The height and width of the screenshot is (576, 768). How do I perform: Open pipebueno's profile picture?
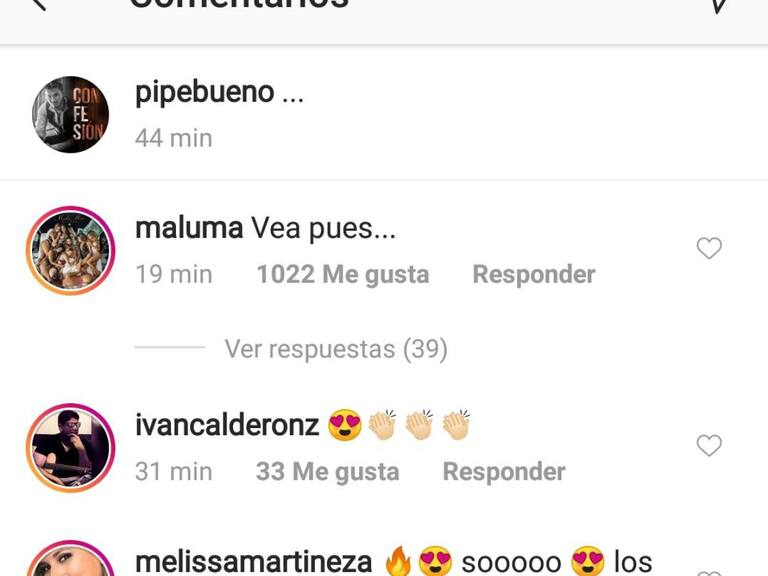pos(70,114)
